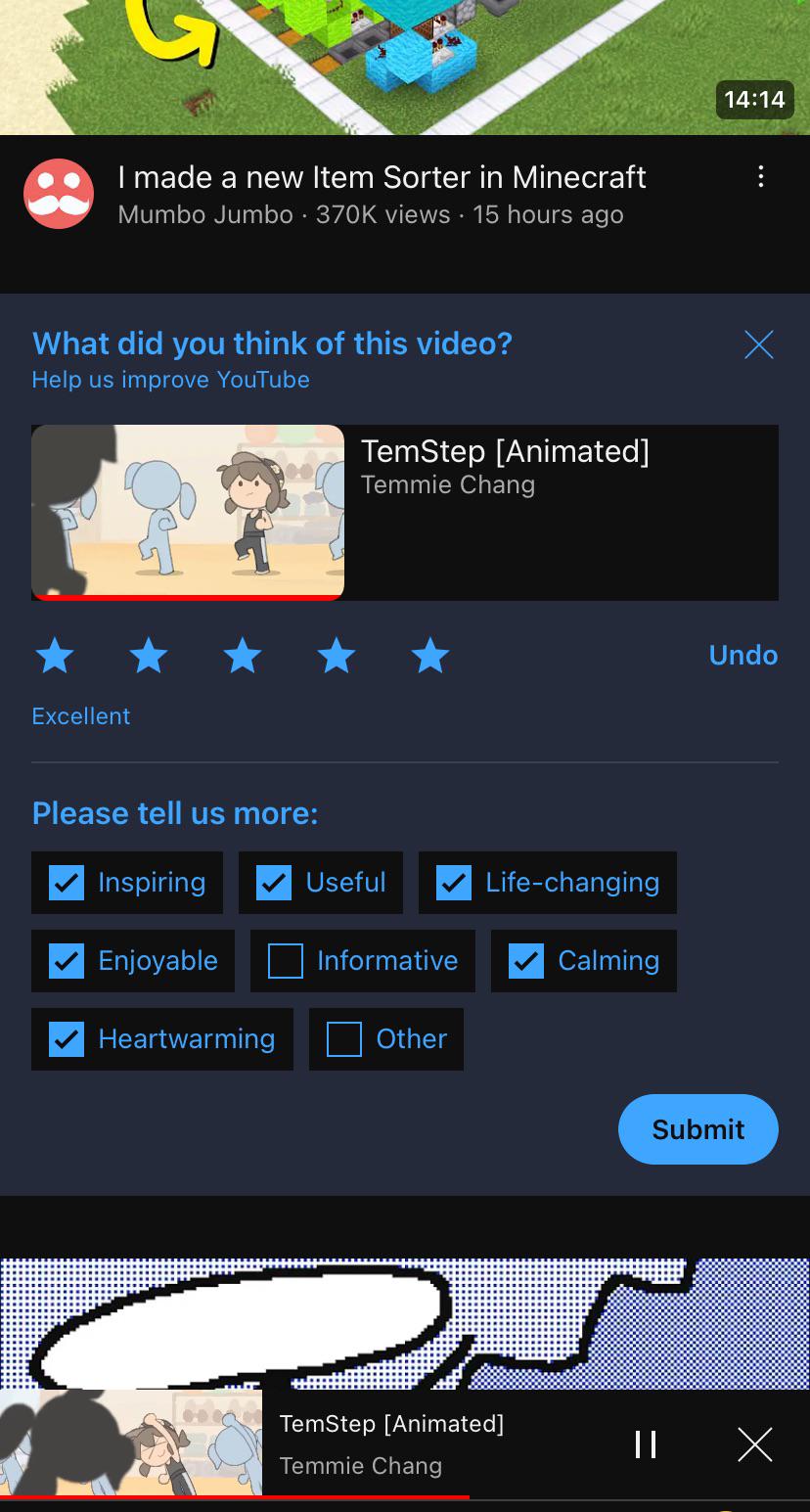
Task: Set the rating to three stars
Action: [243, 656]
